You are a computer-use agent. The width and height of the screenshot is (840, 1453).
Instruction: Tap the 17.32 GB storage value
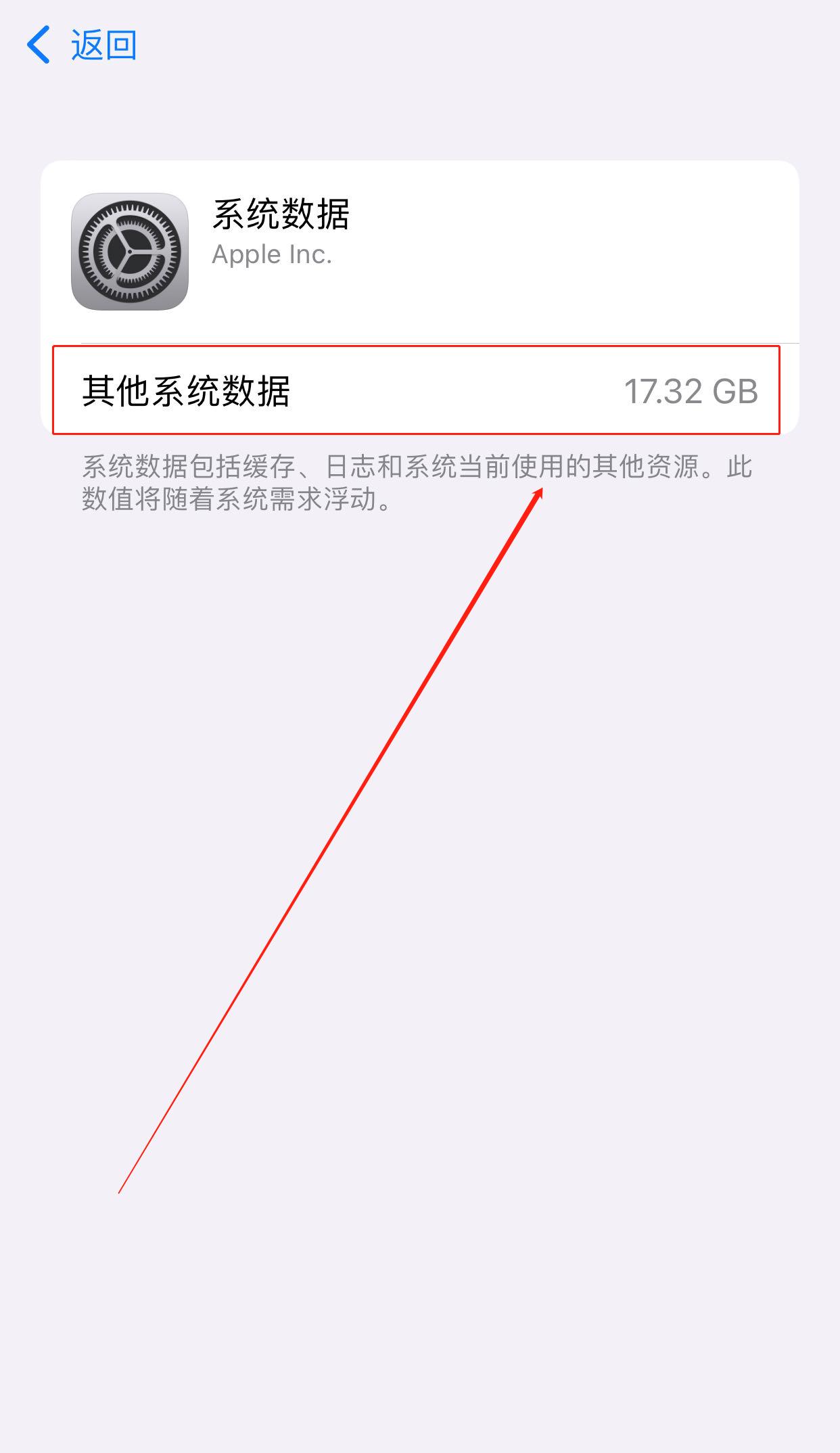tap(690, 391)
